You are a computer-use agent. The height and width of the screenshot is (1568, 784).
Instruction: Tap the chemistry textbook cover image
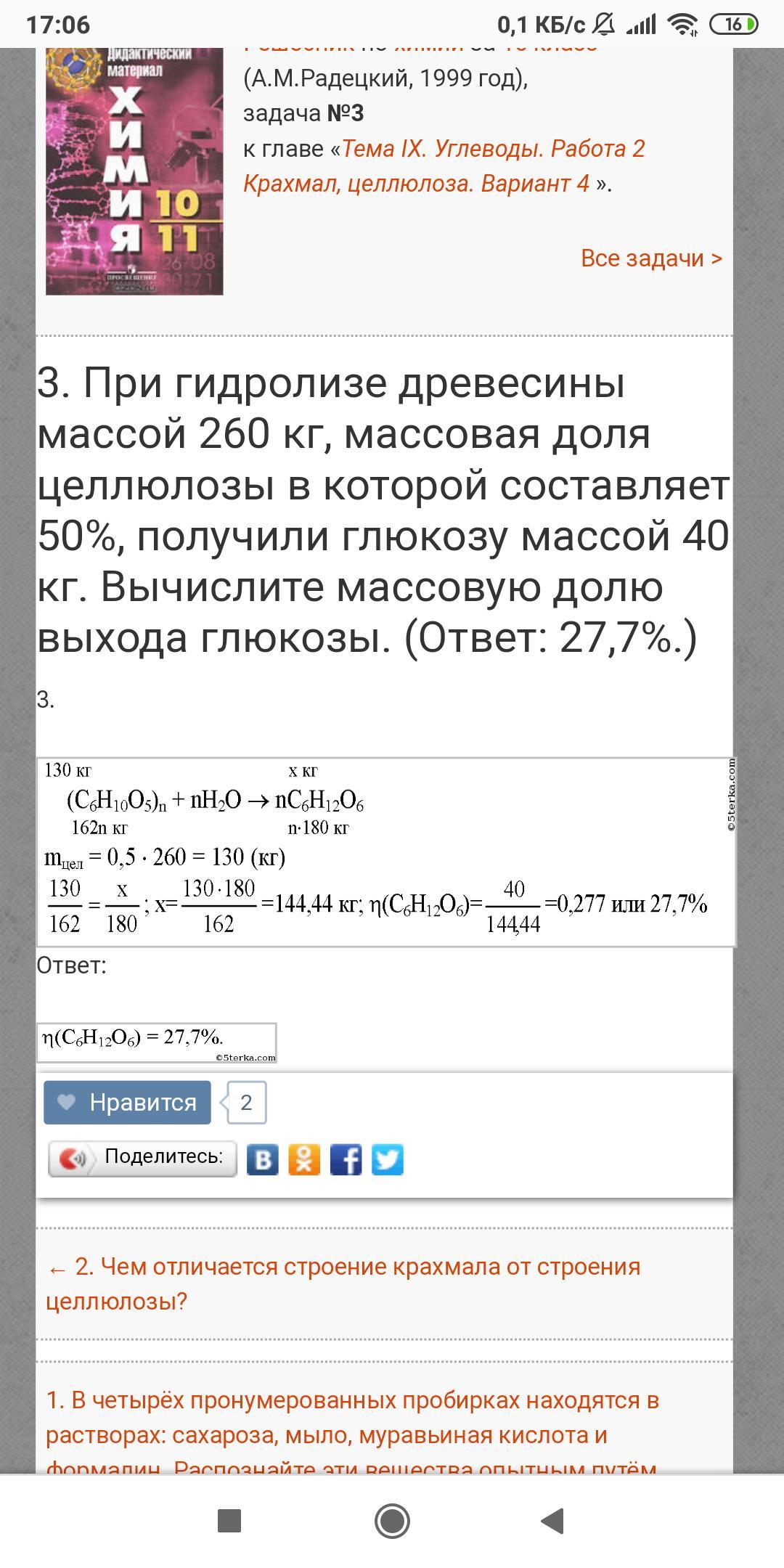134,171
